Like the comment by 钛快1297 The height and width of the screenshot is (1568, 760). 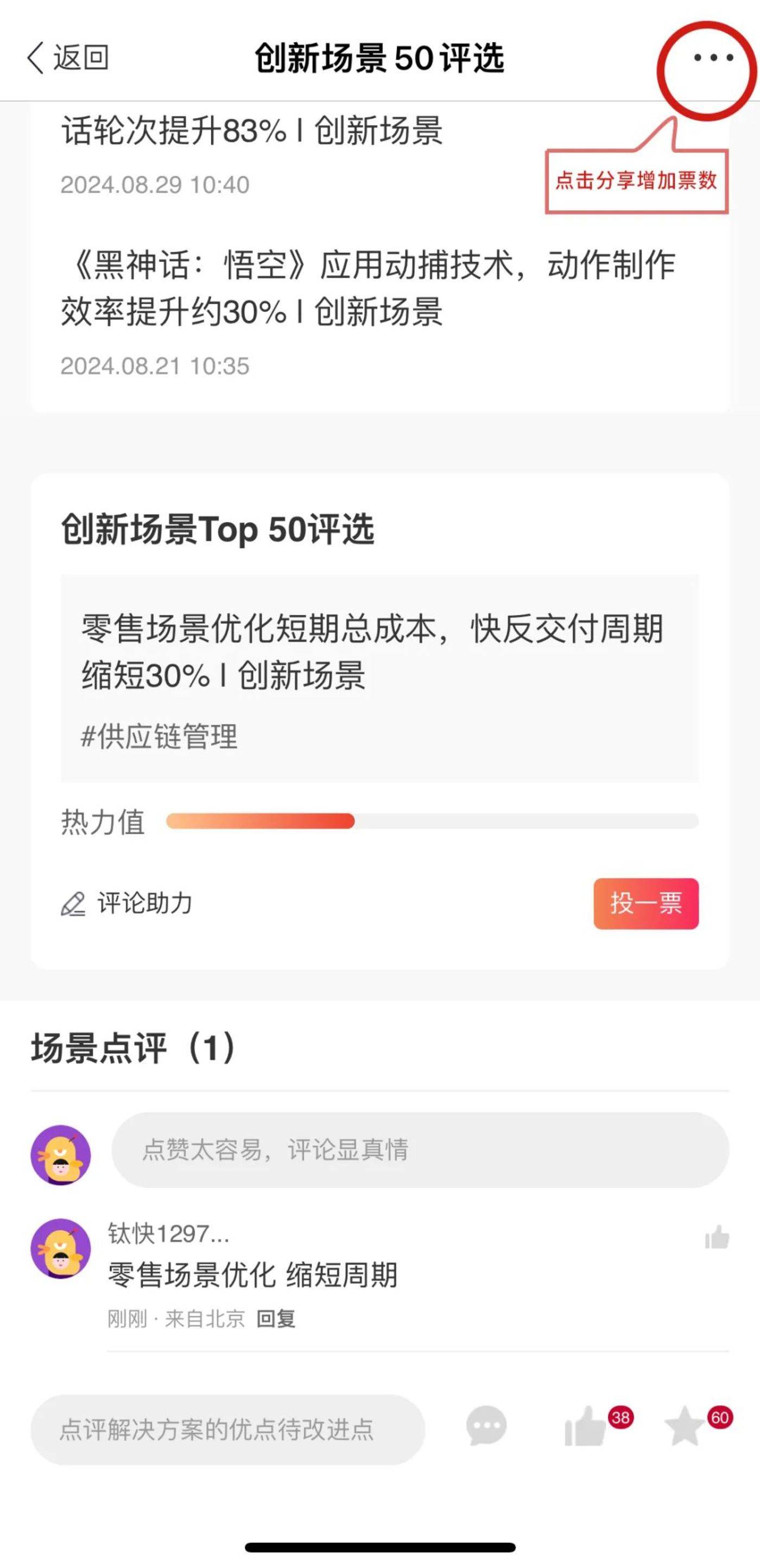pos(716,1237)
